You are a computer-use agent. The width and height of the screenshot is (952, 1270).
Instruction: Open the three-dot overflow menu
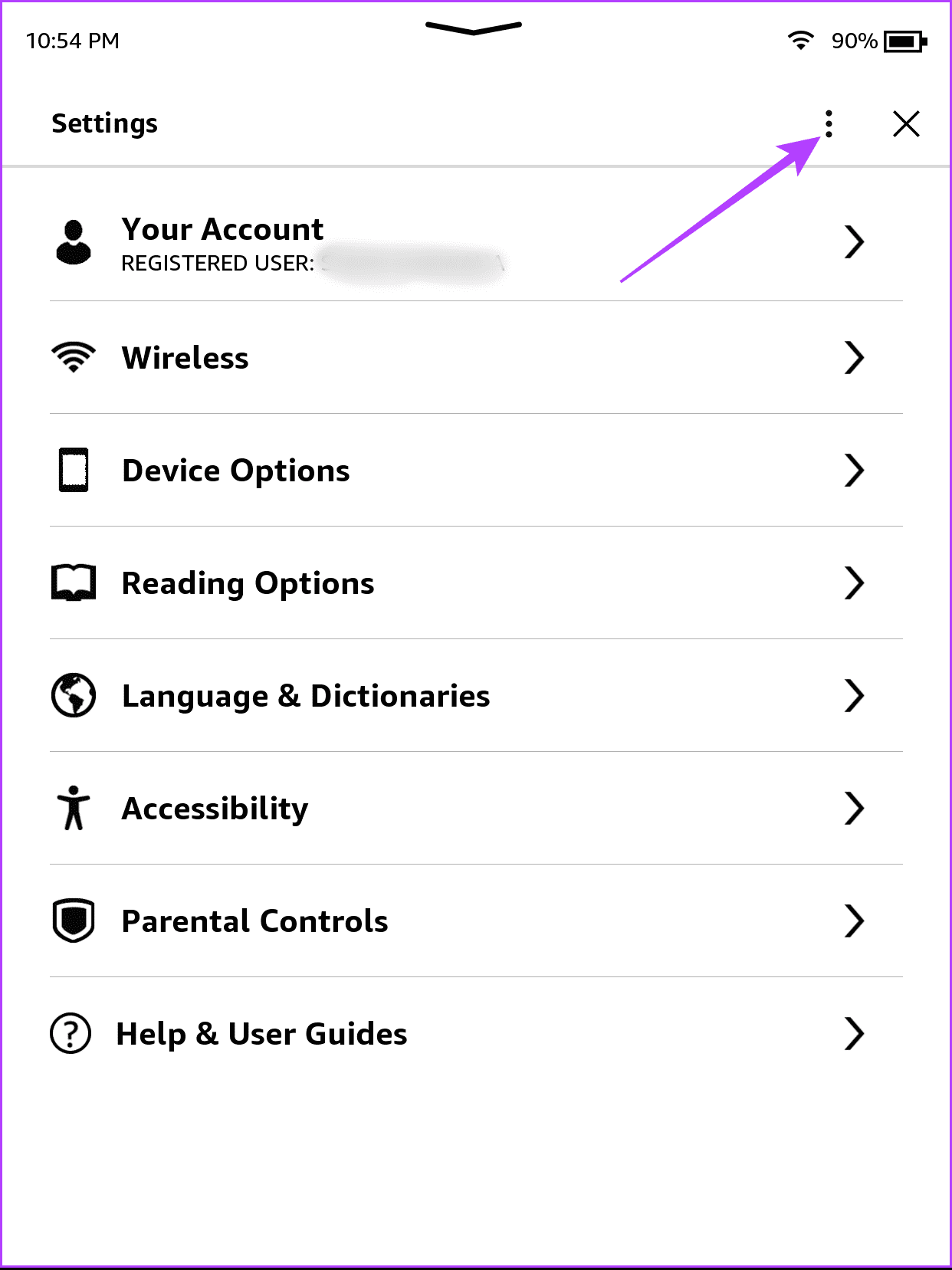pyautogui.click(x=829, y=123)
